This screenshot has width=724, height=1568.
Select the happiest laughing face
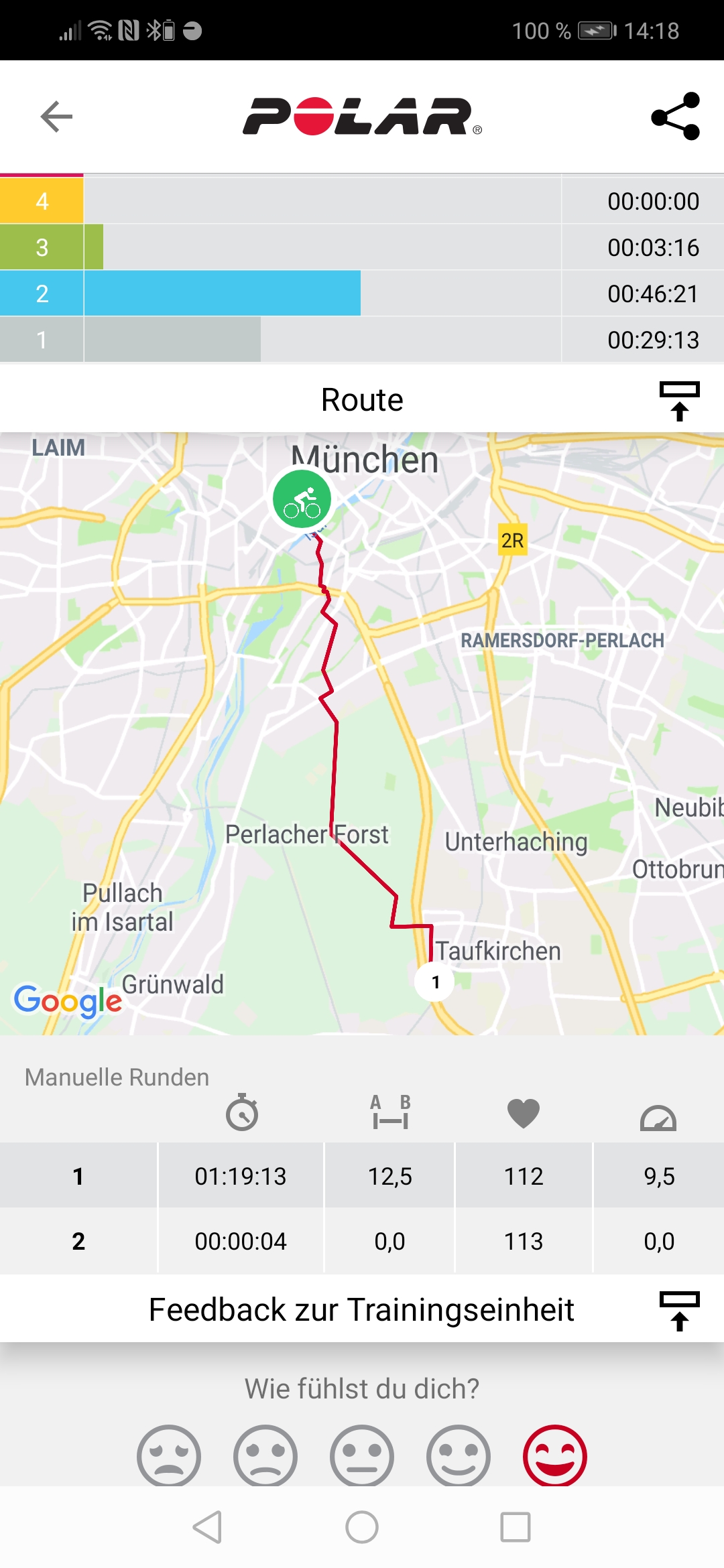click(x=554, y=1455)
